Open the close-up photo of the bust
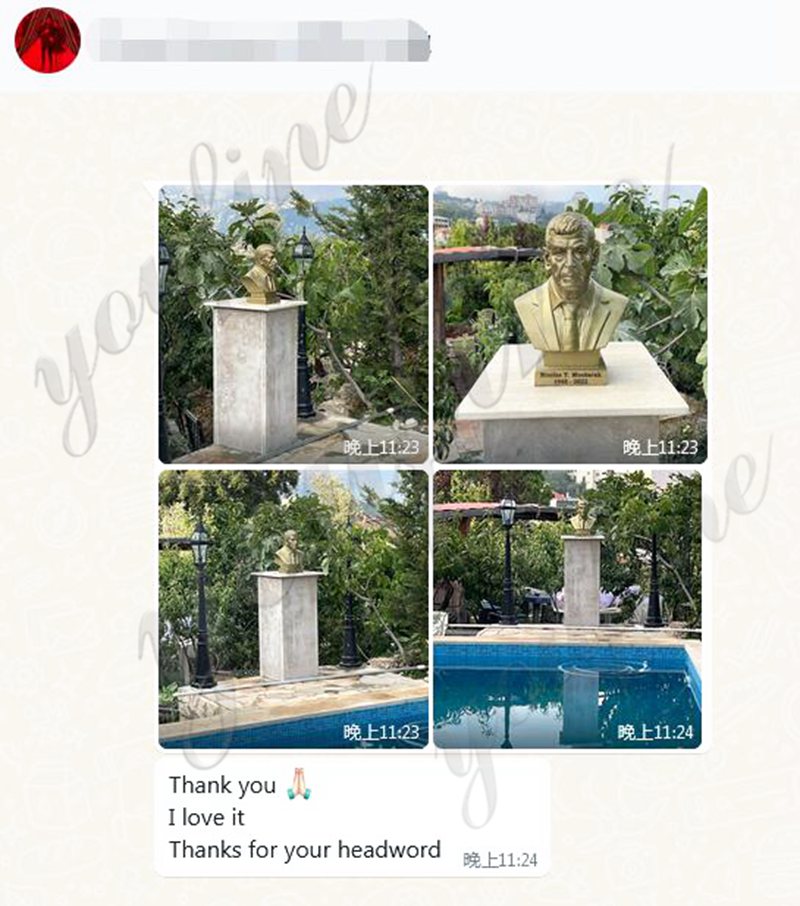The image size is (800, 906). [569, 324]
